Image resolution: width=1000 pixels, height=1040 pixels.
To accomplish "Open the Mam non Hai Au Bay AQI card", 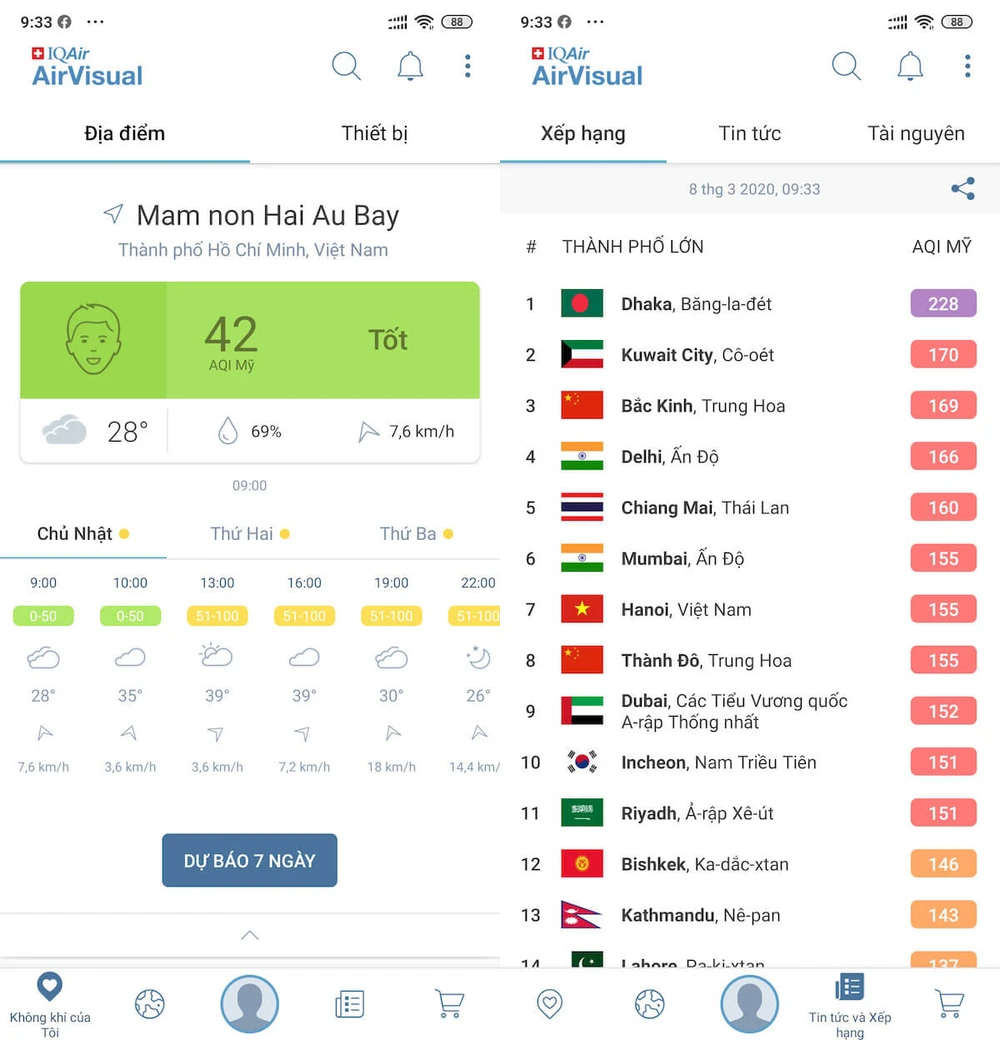I will click(250, 340).
